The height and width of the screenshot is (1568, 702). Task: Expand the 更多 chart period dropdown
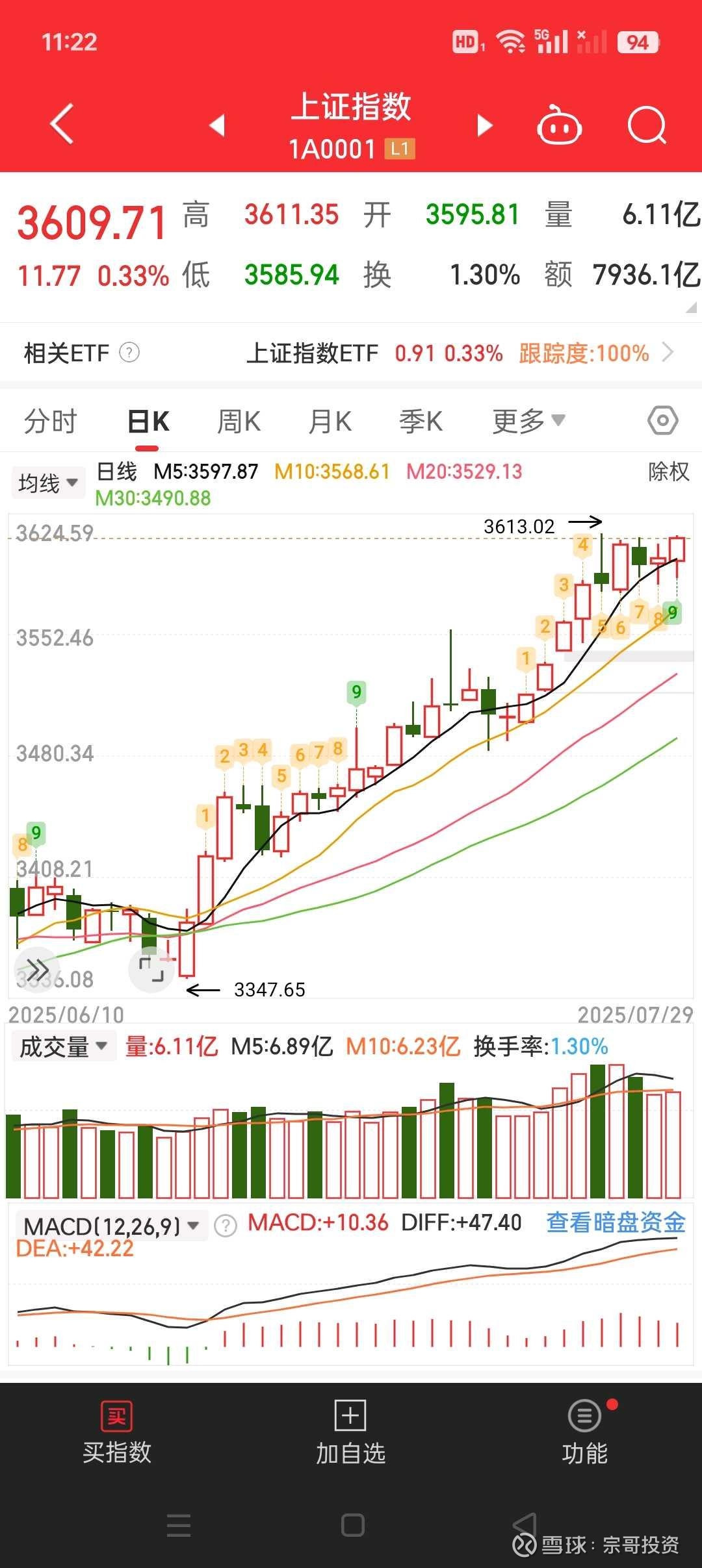[528, 422]
